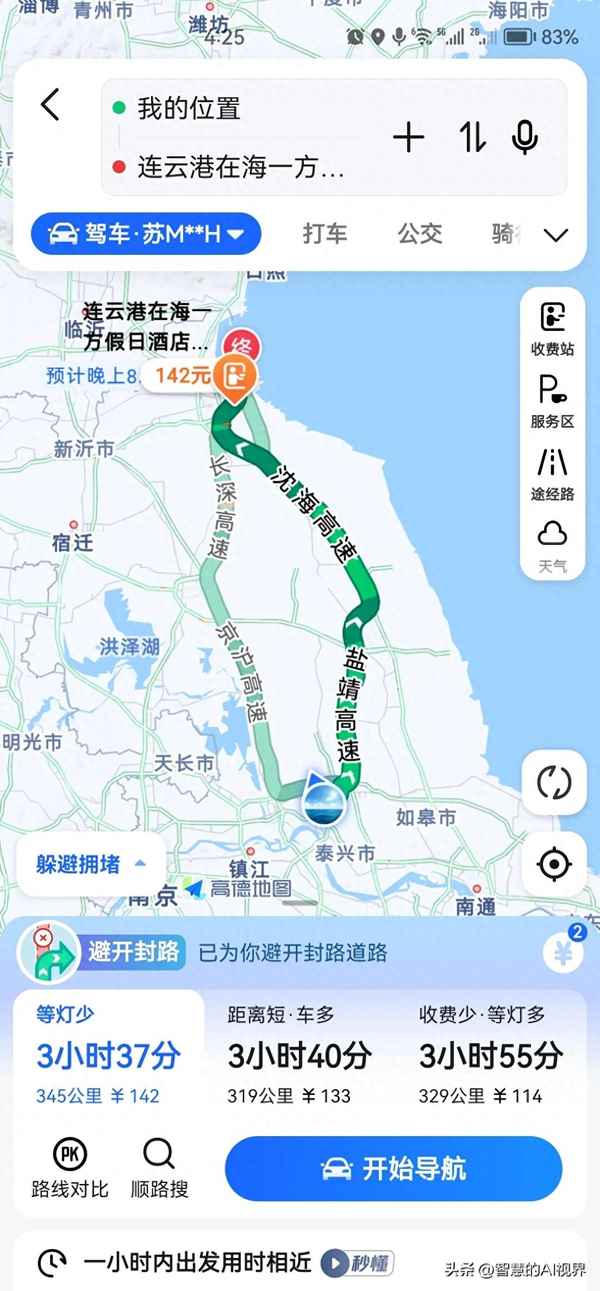Check 天气 weather along the route
This screenshot has width=600, height=1291.
[x=552, y=545]
